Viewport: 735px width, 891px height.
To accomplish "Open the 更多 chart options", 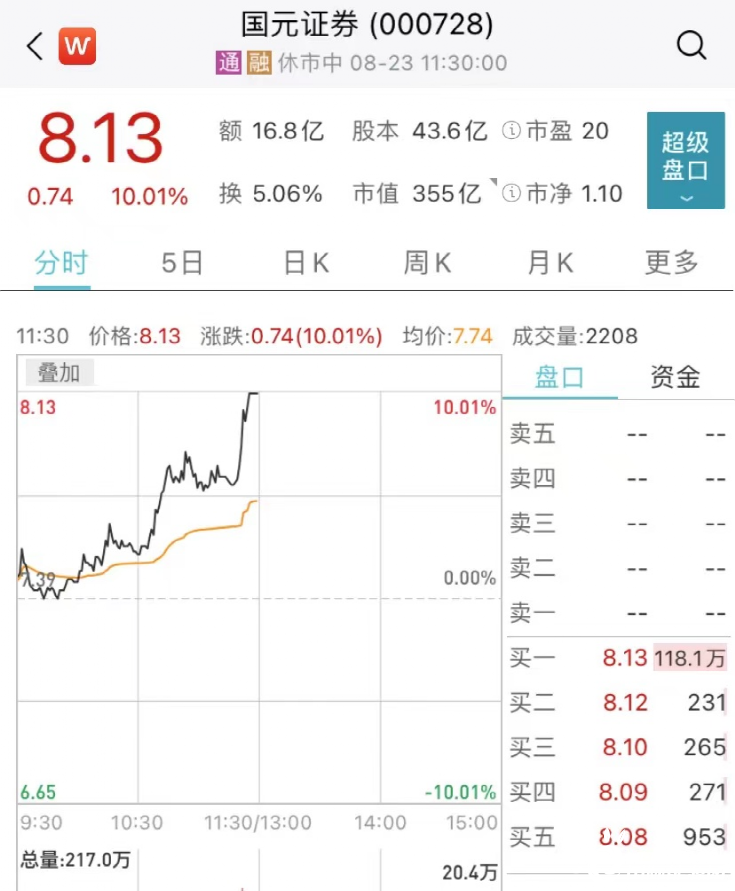I will click(x=672, y=263).
